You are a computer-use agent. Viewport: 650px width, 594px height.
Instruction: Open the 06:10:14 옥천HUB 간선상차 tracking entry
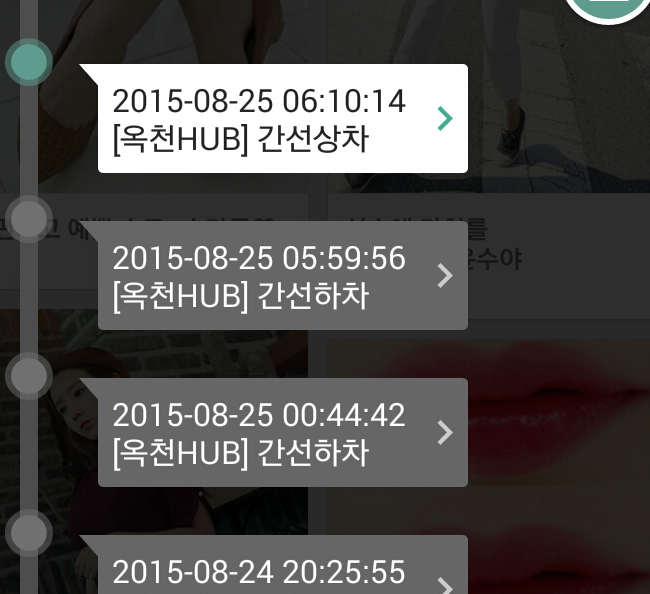point(282,119)
